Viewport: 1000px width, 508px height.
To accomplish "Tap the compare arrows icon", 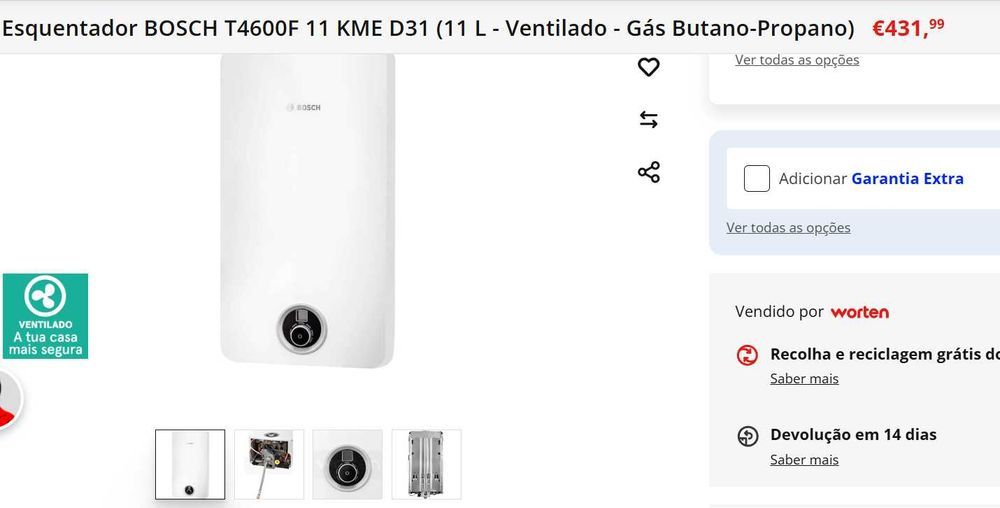I will point(648,120).
